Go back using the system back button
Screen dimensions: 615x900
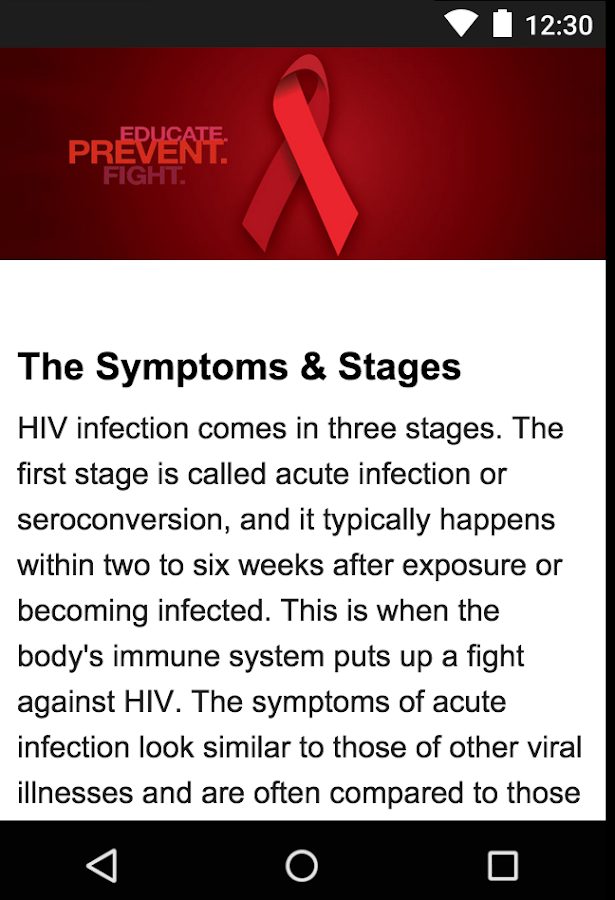pyautogui.click(x=102, y=864)
